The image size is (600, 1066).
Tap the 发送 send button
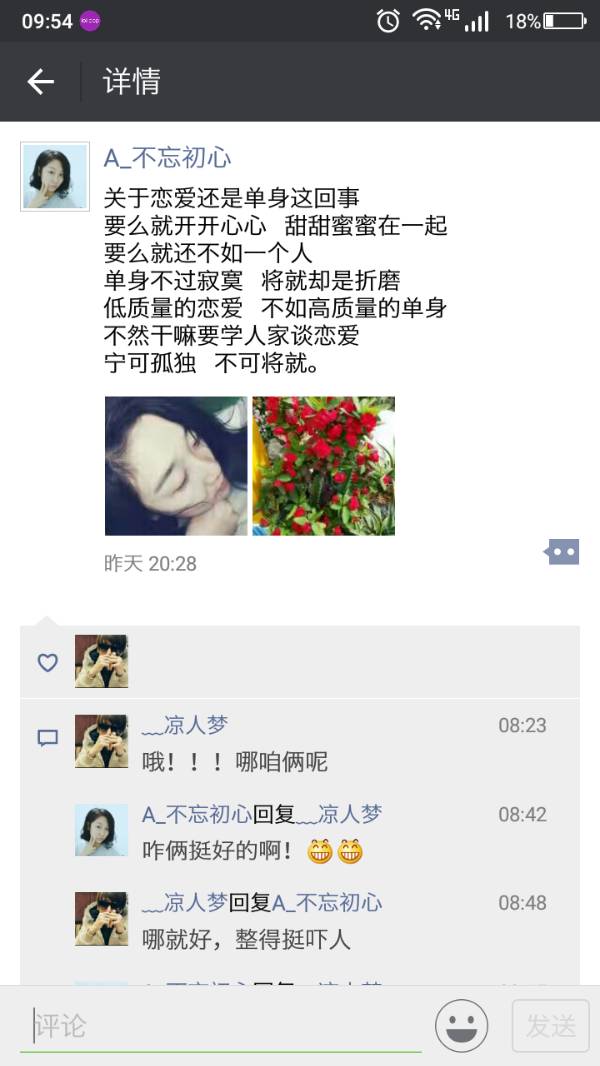(x=550, y=1026)
